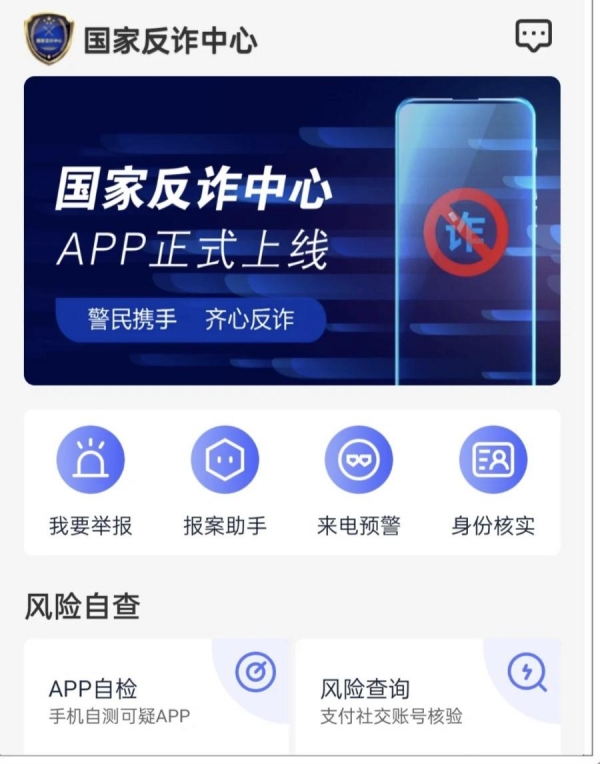
Task: Open the 风险查询 card
Action: click(427, 696)
